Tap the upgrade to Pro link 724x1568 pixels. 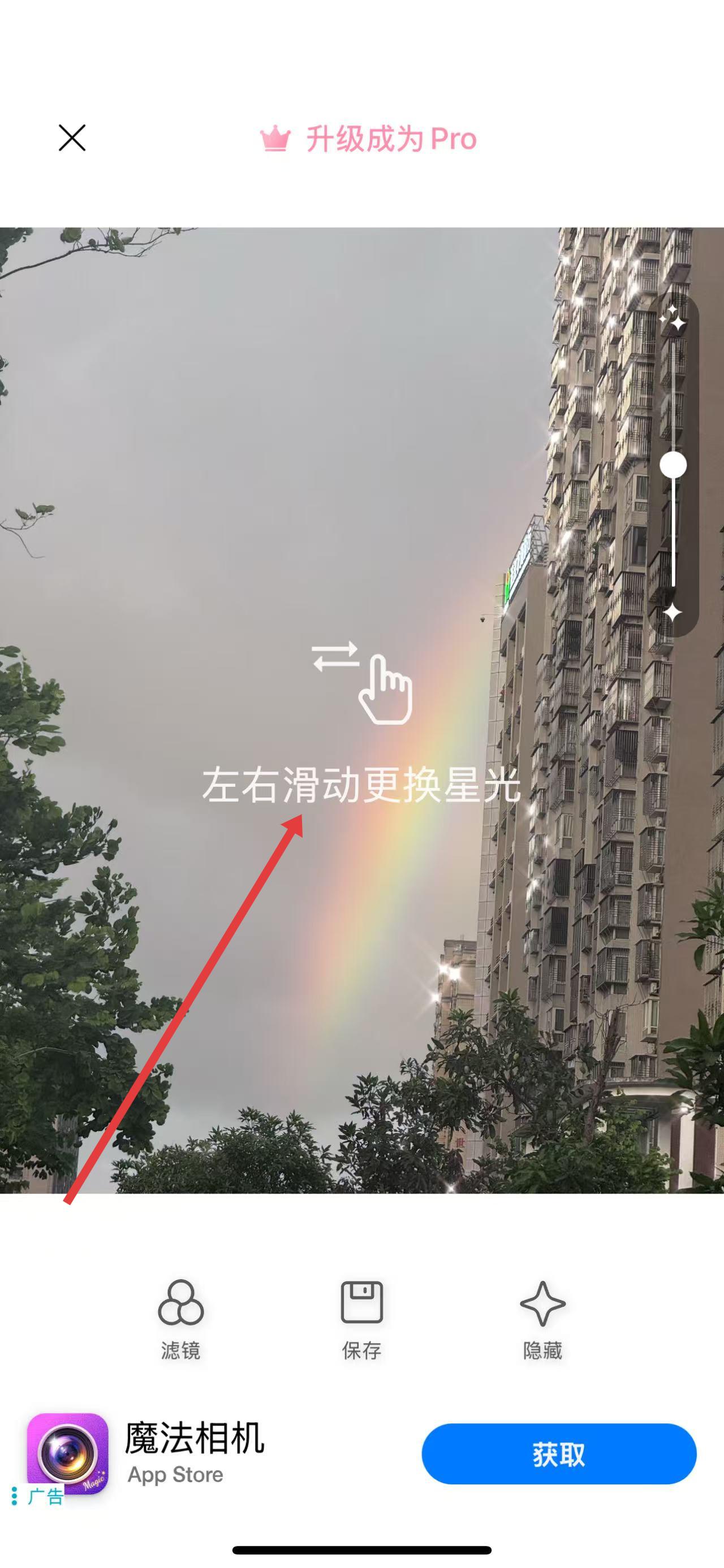coord(369,140)
